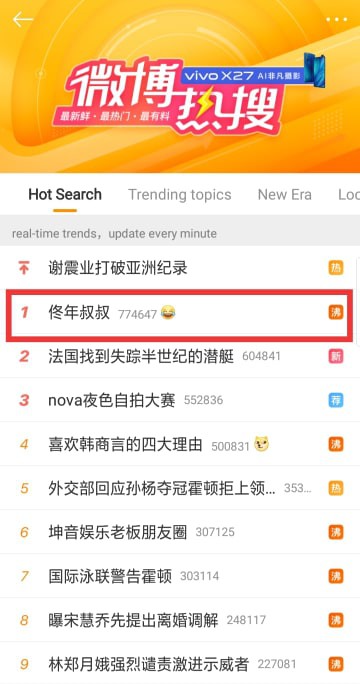Go back using the arrow icon
Viewport: 360px width, 684px height.
tap(23, 20)
